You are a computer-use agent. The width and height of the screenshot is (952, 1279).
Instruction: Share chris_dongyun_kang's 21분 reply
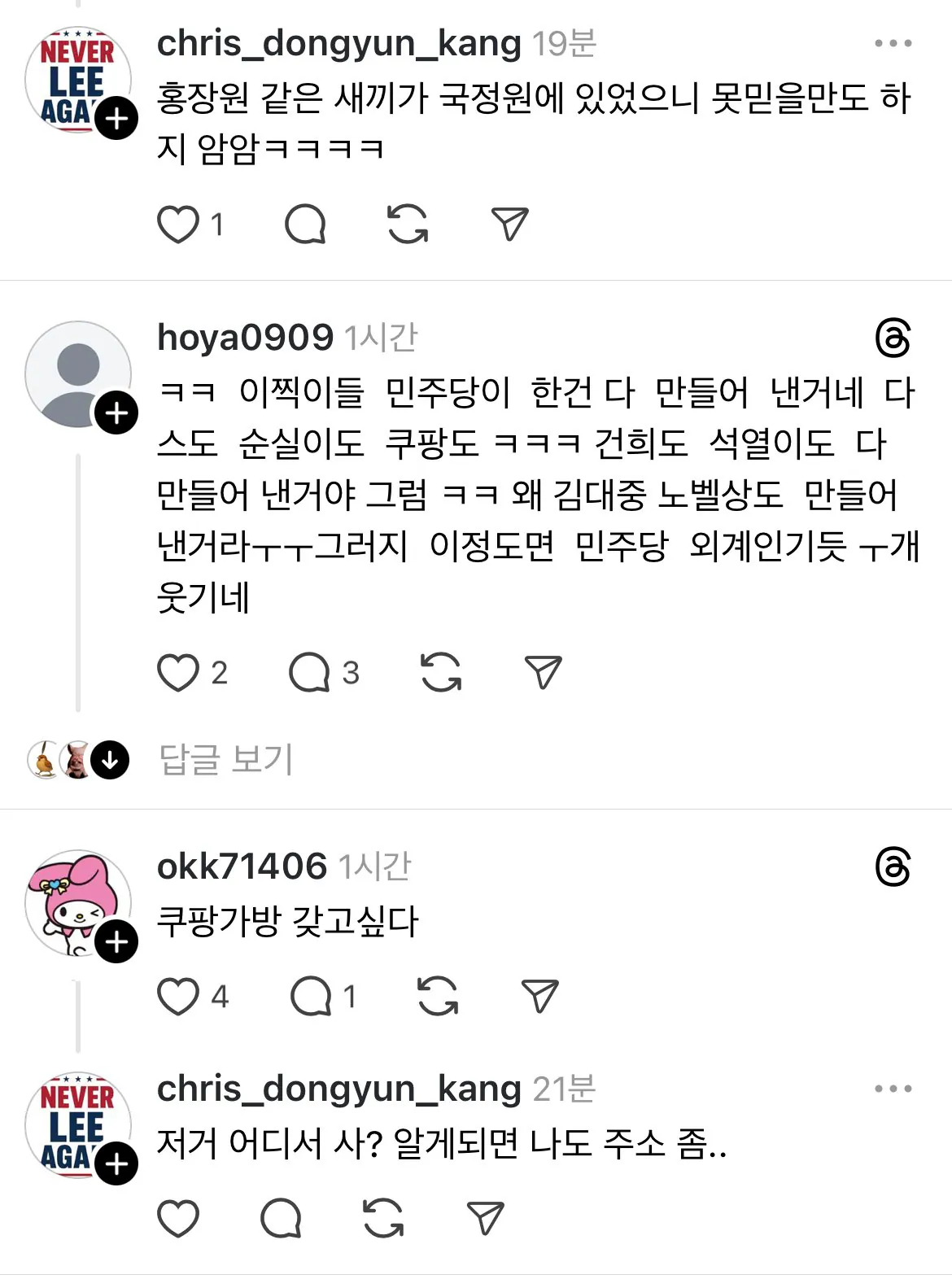coord(486,1218)
